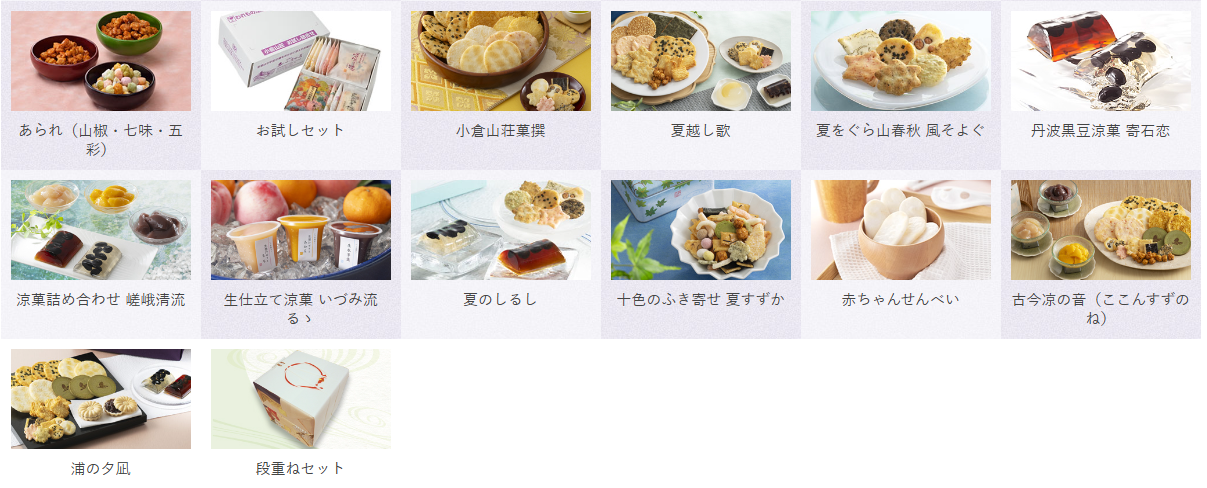This screenshot has height=488, width=1207.
Task: View the 小倉山荘菓撰 product
Action: coord(500,62)
